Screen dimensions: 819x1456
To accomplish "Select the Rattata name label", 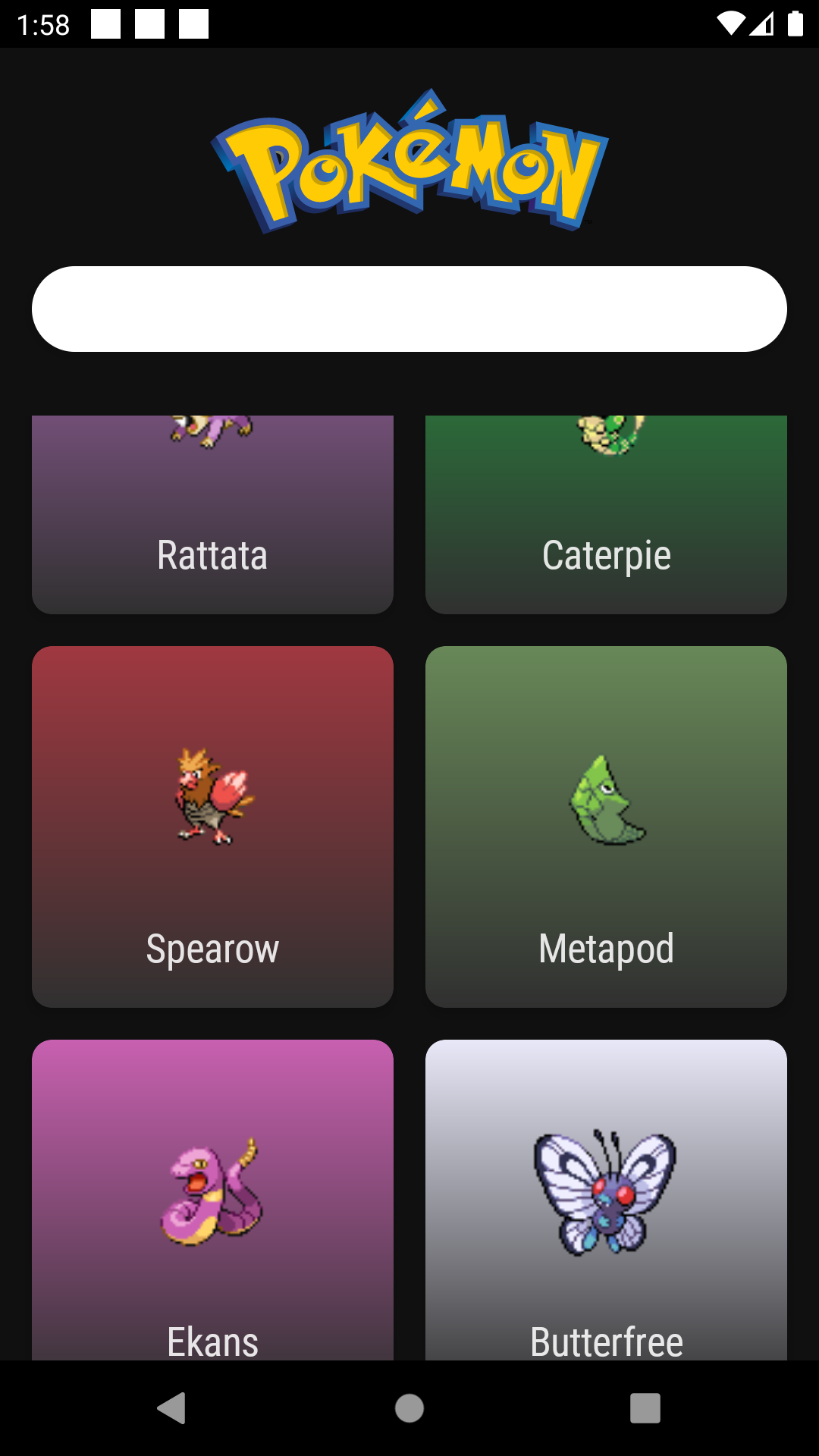I will (212, 555).
